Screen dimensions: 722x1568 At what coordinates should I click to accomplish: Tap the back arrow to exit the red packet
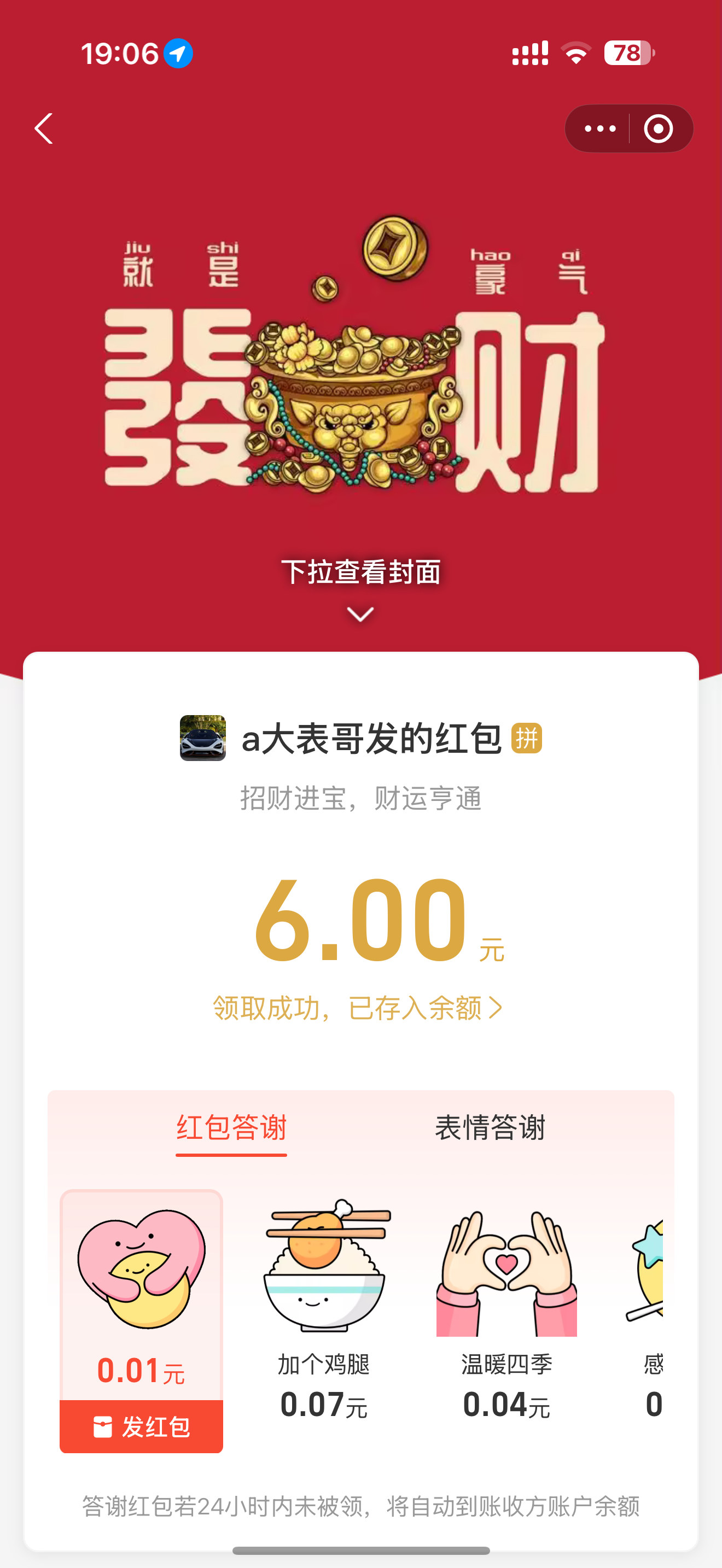(x=43, y=128)
